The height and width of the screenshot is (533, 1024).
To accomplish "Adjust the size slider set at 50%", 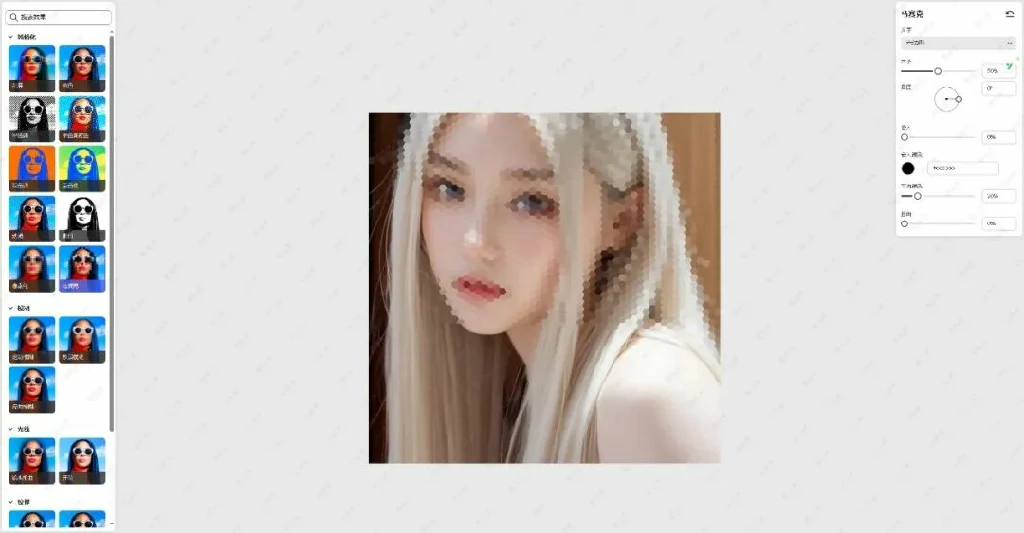I will (x=938, y=71).
